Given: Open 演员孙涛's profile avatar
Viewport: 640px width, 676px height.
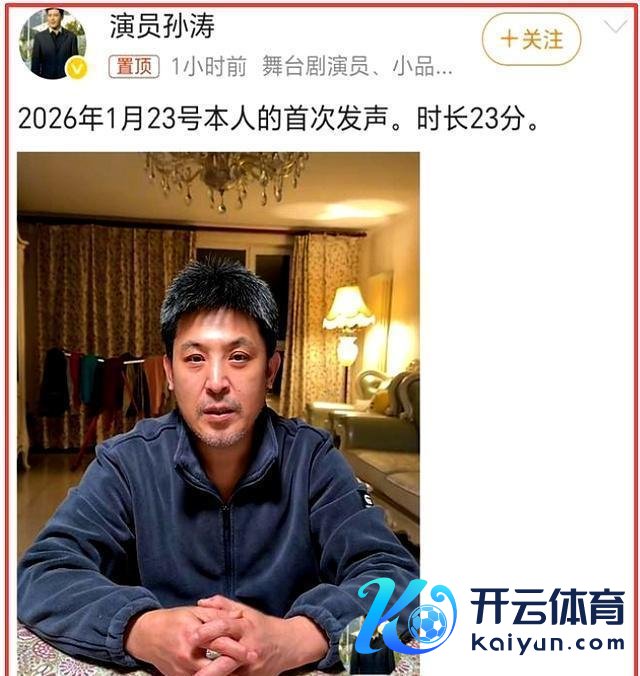Looking at the screenshot, I should click(53, 44).
